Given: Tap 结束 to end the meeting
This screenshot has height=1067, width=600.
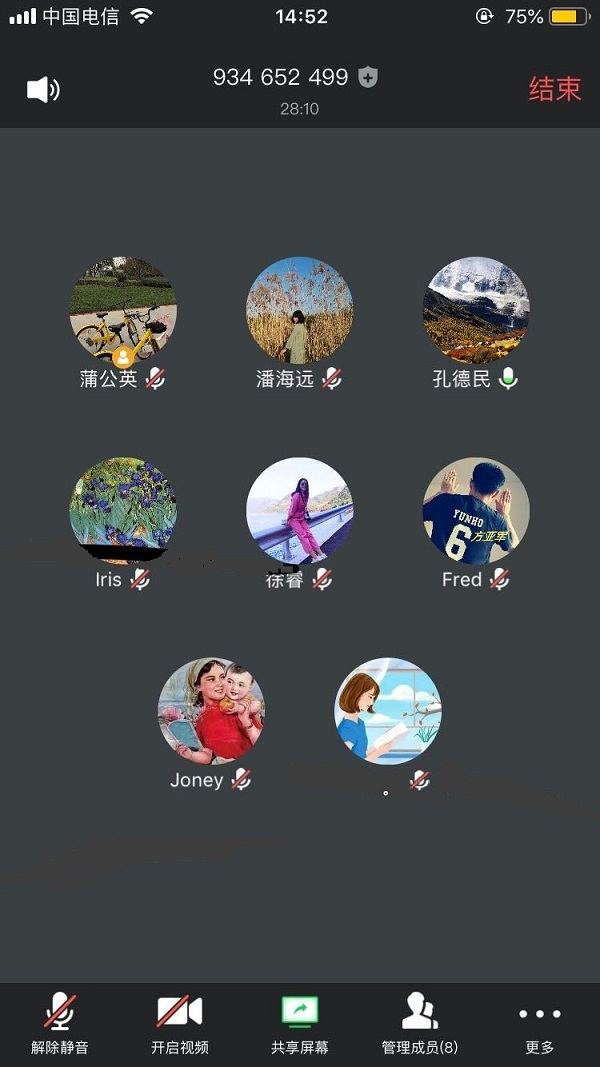Looking at the screenshot, I should click(x=554, y=89).
